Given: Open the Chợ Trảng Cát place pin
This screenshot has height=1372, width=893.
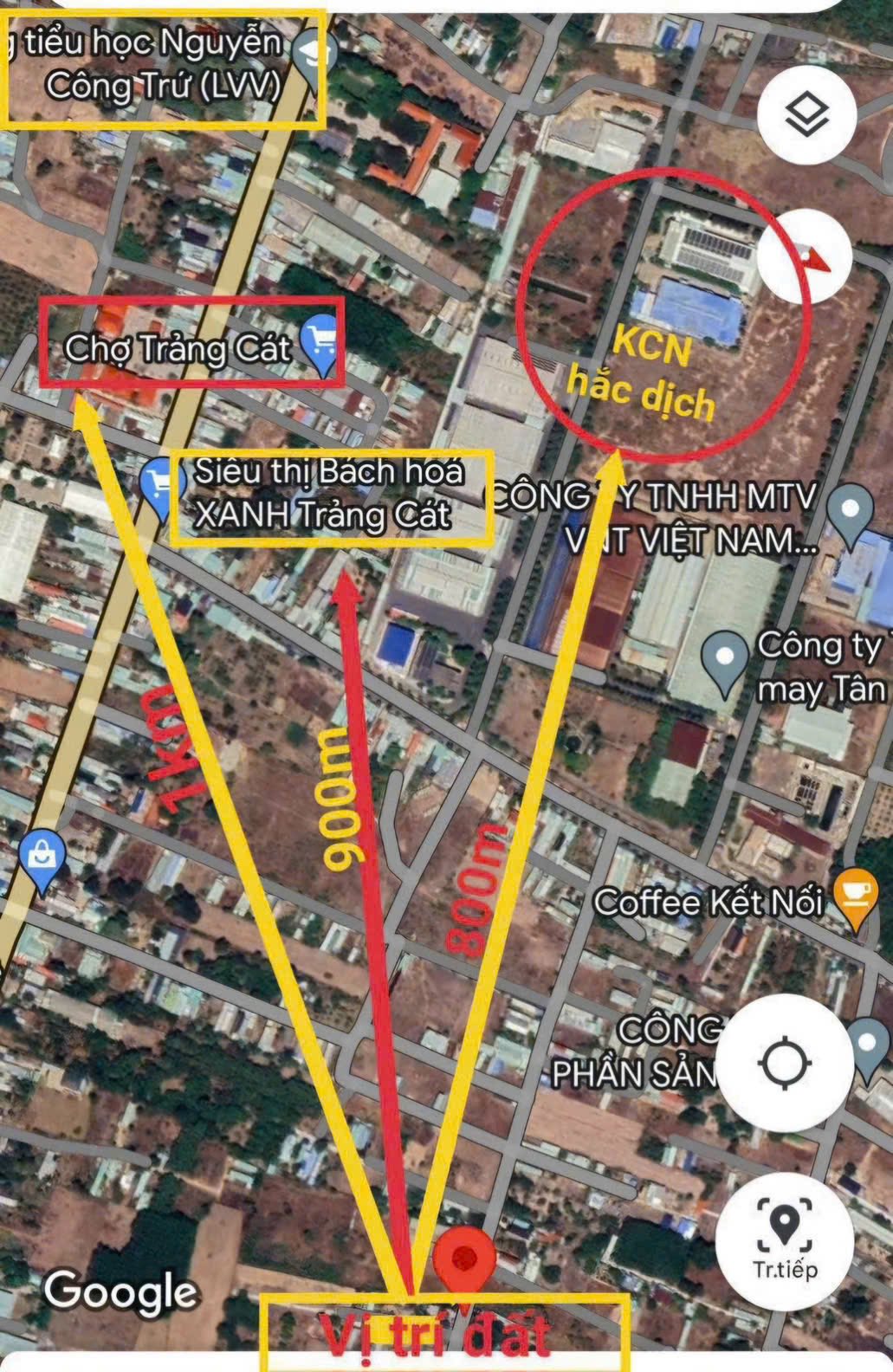Looking at the screenshot, I should pyautogui.click(x=322, y=344).
